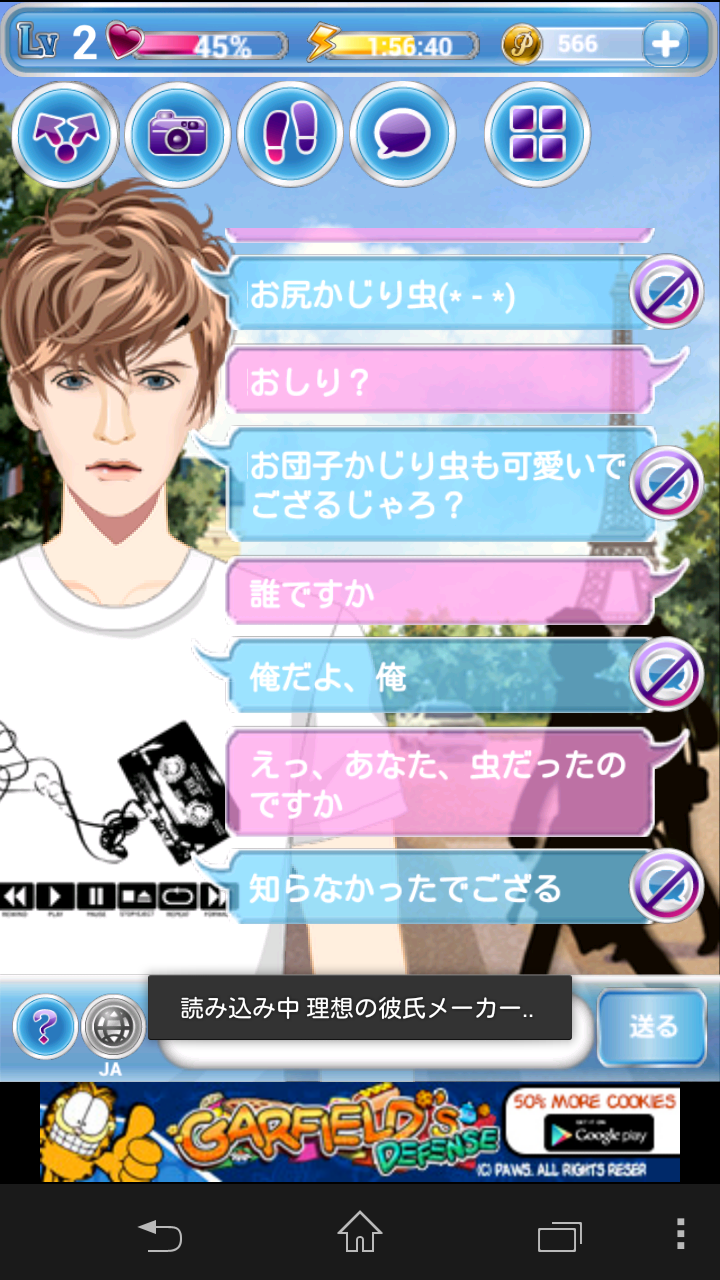The image size is (720, 1280).
Task: Open the question mark help button
Action: coord(45,1027)
